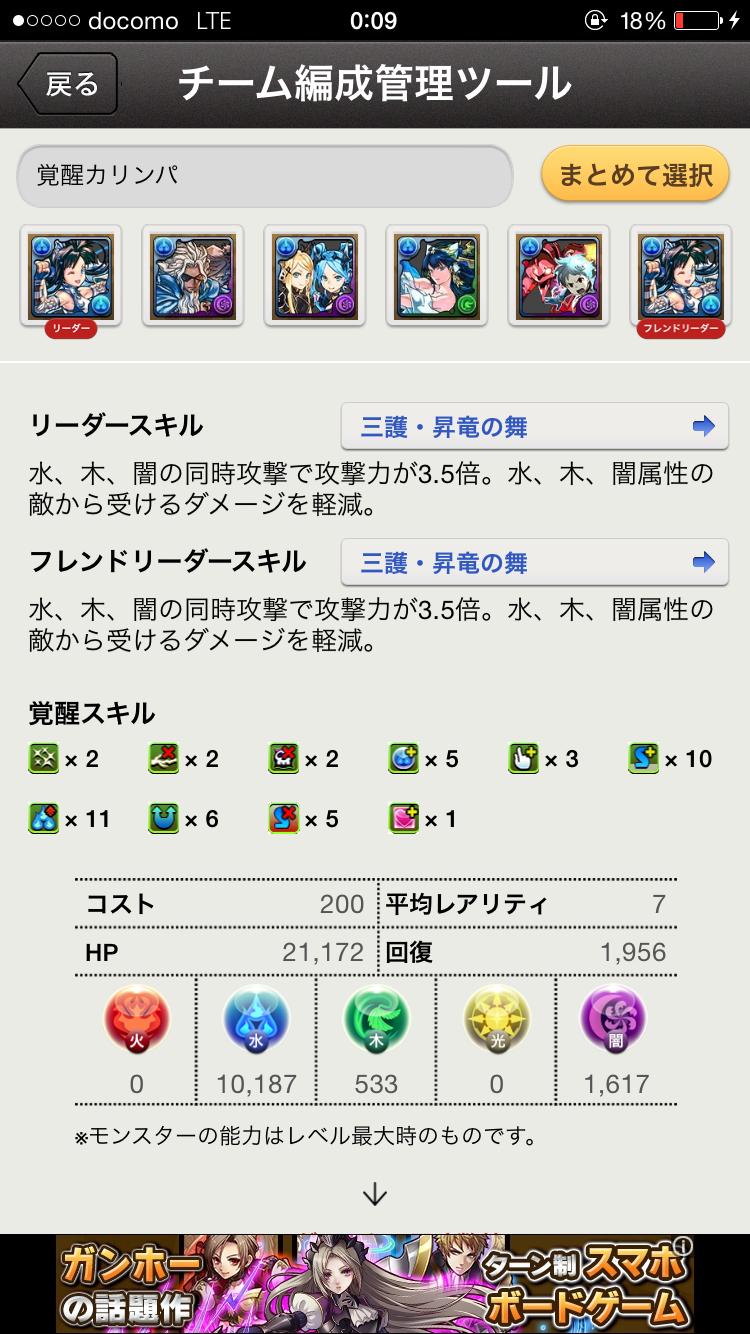This screenshot has width=750, height=1334.
Task: Select the leader monster slot marked リーダー
Action: [70, 277]
